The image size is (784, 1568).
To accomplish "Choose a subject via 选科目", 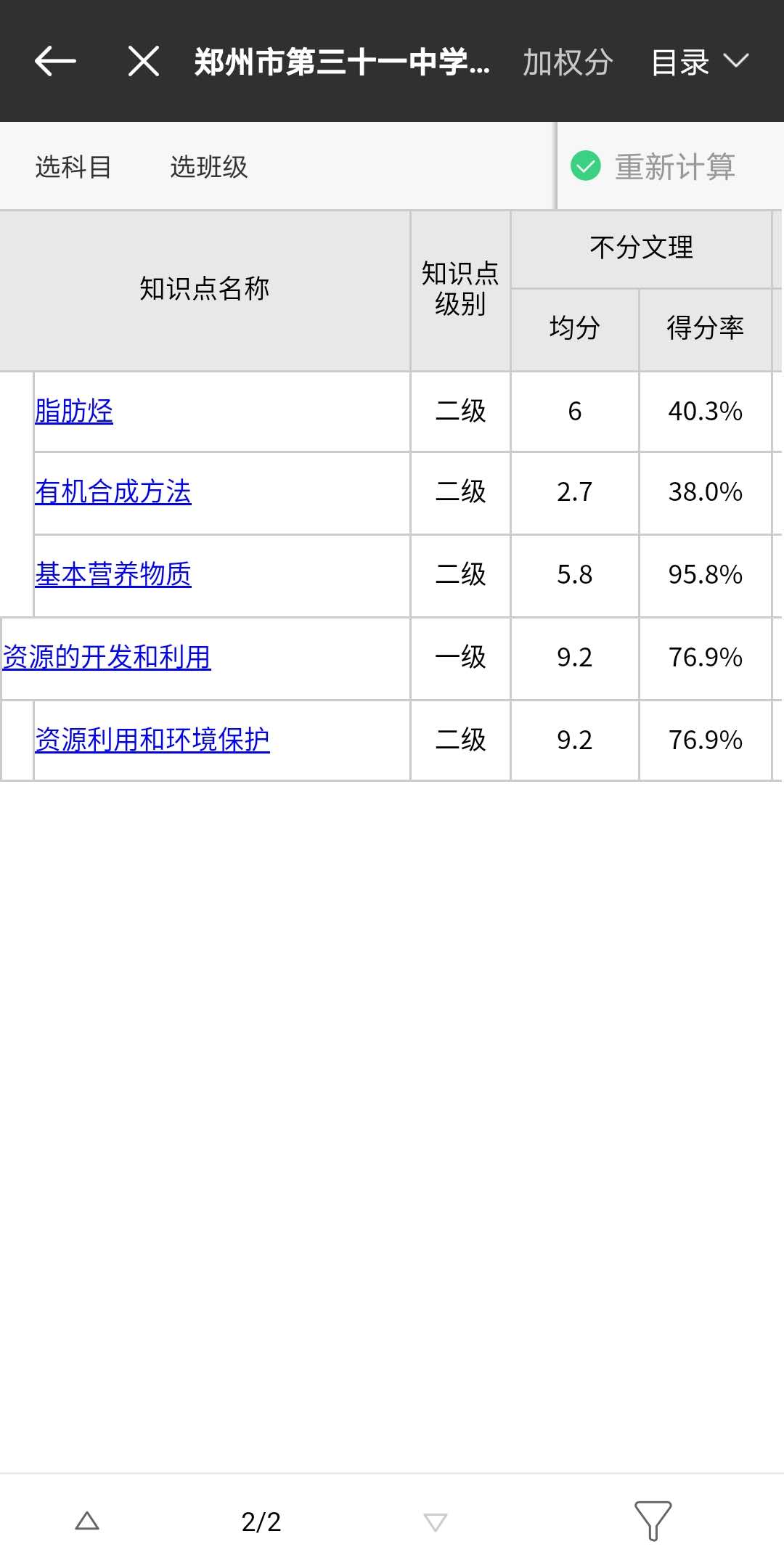I will 73,167.
